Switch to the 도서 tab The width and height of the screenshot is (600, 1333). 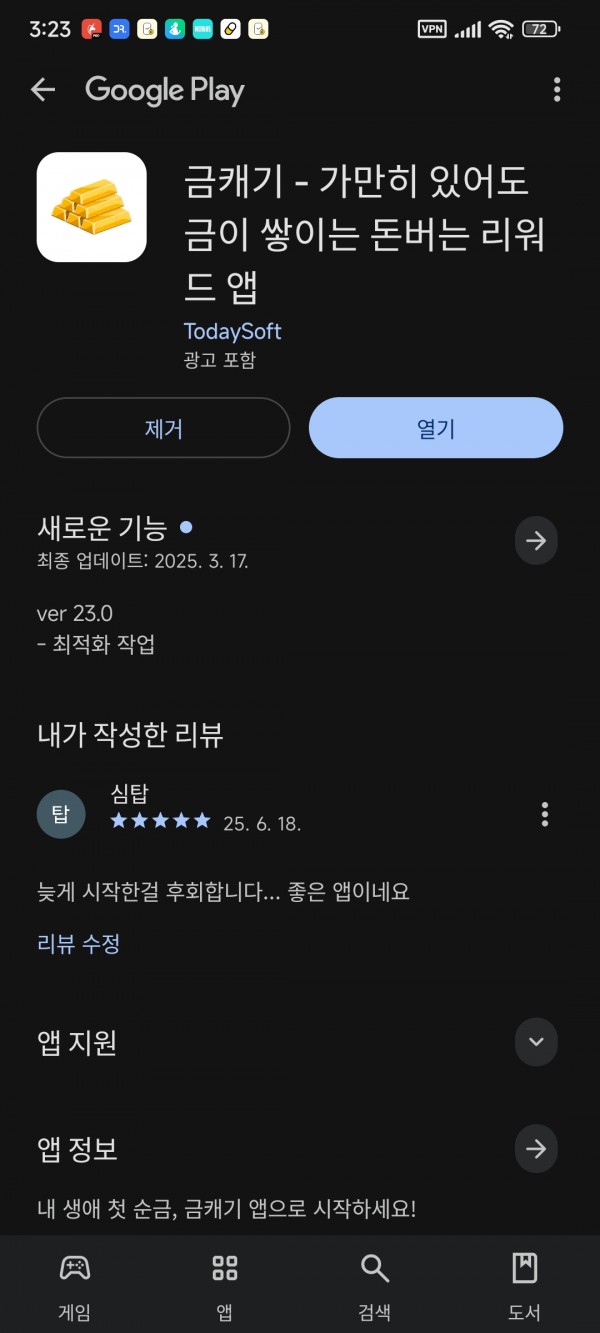pyautogui.click(x=525, y=1285)
